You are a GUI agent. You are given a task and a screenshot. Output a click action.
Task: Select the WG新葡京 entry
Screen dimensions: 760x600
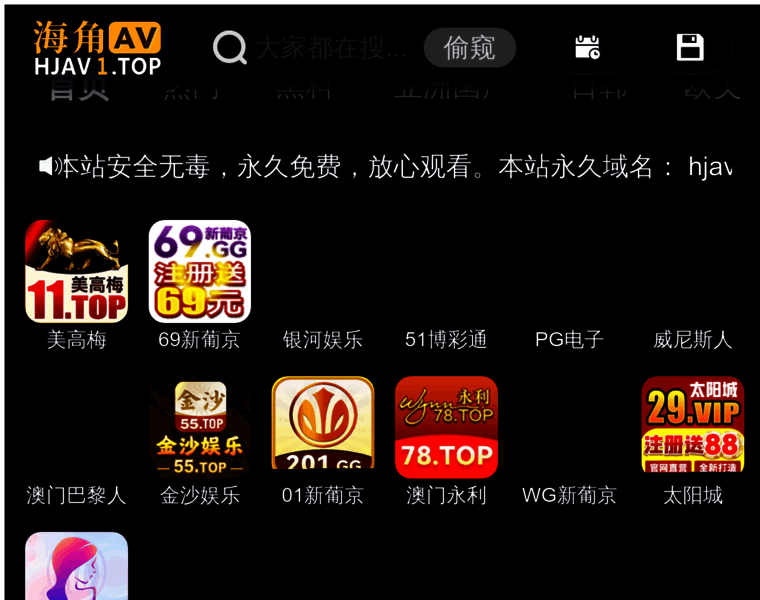point(569,494)
